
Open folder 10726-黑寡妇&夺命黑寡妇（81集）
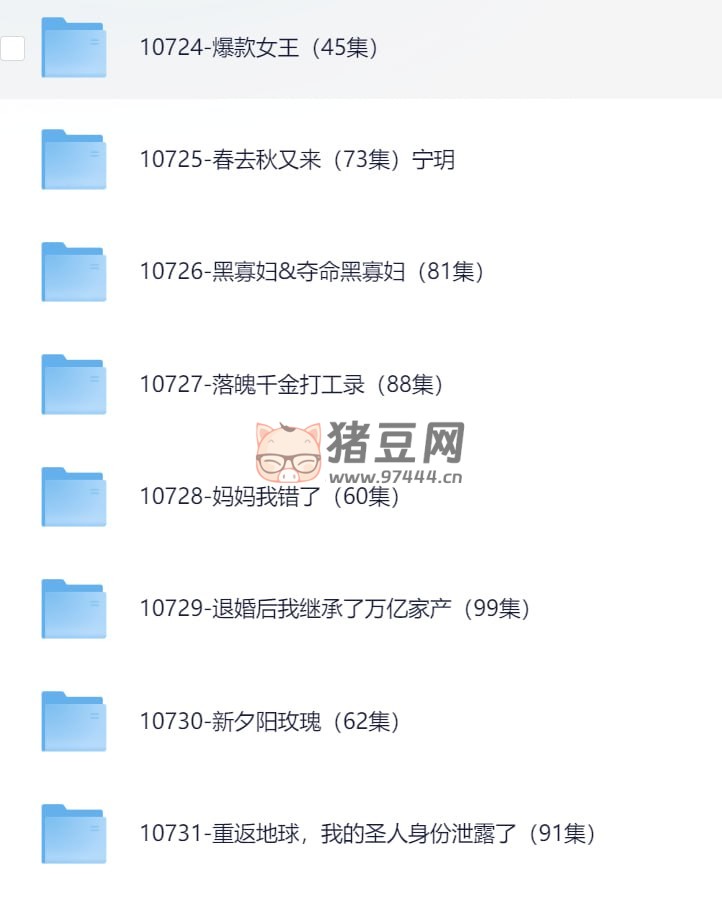coord(311,272)
